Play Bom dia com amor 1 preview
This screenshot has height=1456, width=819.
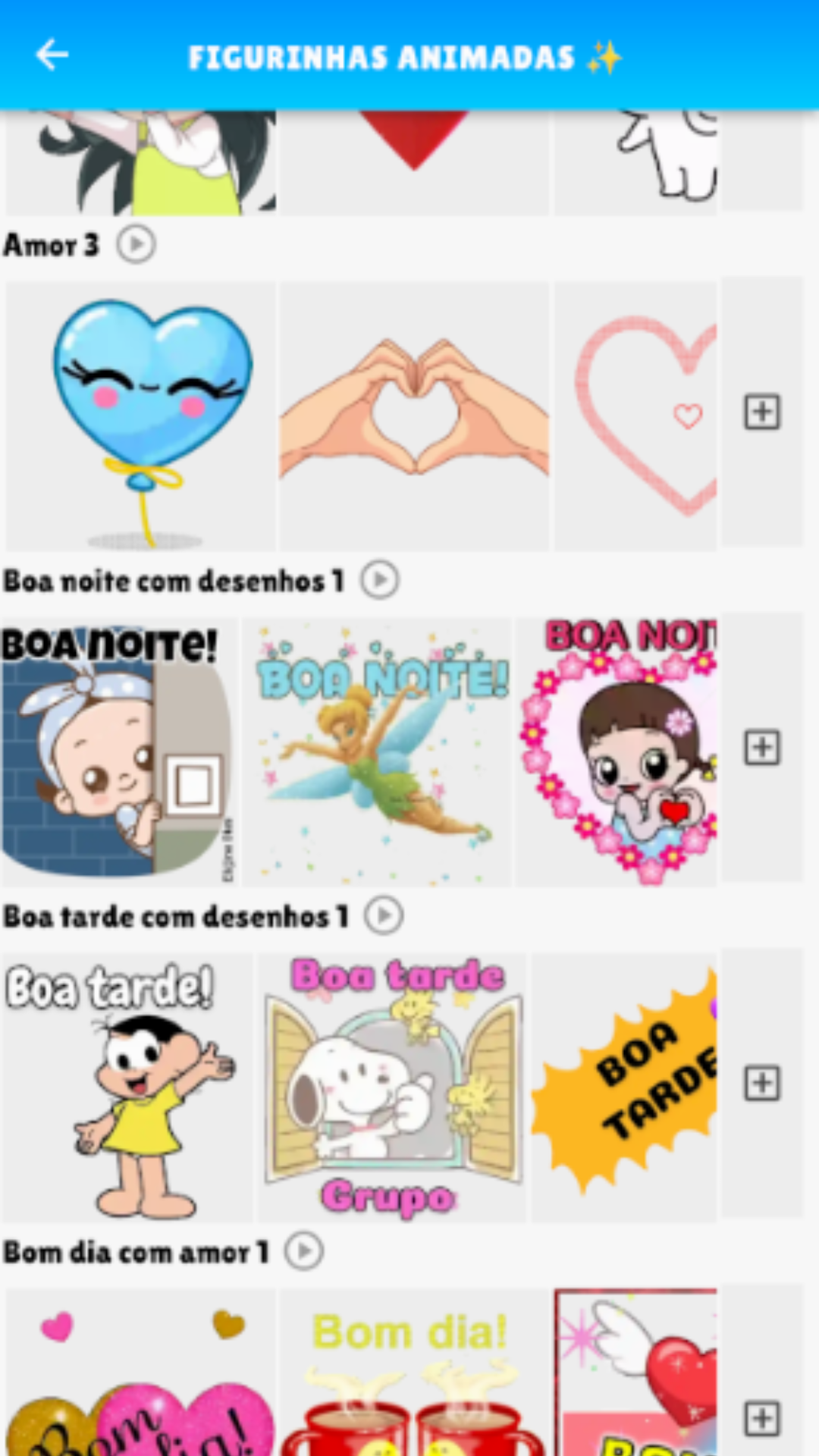[x=304, y=1251]
